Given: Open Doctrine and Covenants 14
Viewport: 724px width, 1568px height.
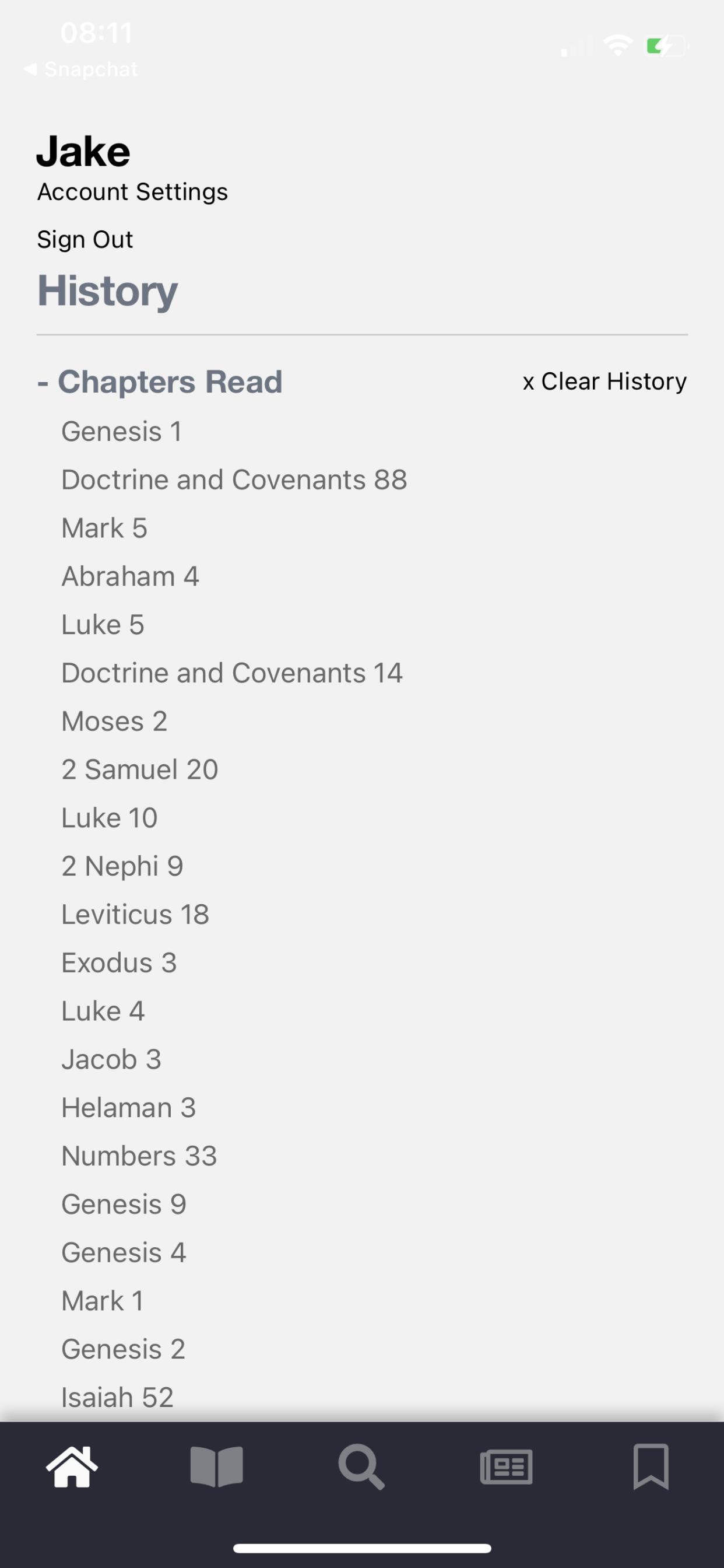Looking at the screenshot, I should coord(232,673).
